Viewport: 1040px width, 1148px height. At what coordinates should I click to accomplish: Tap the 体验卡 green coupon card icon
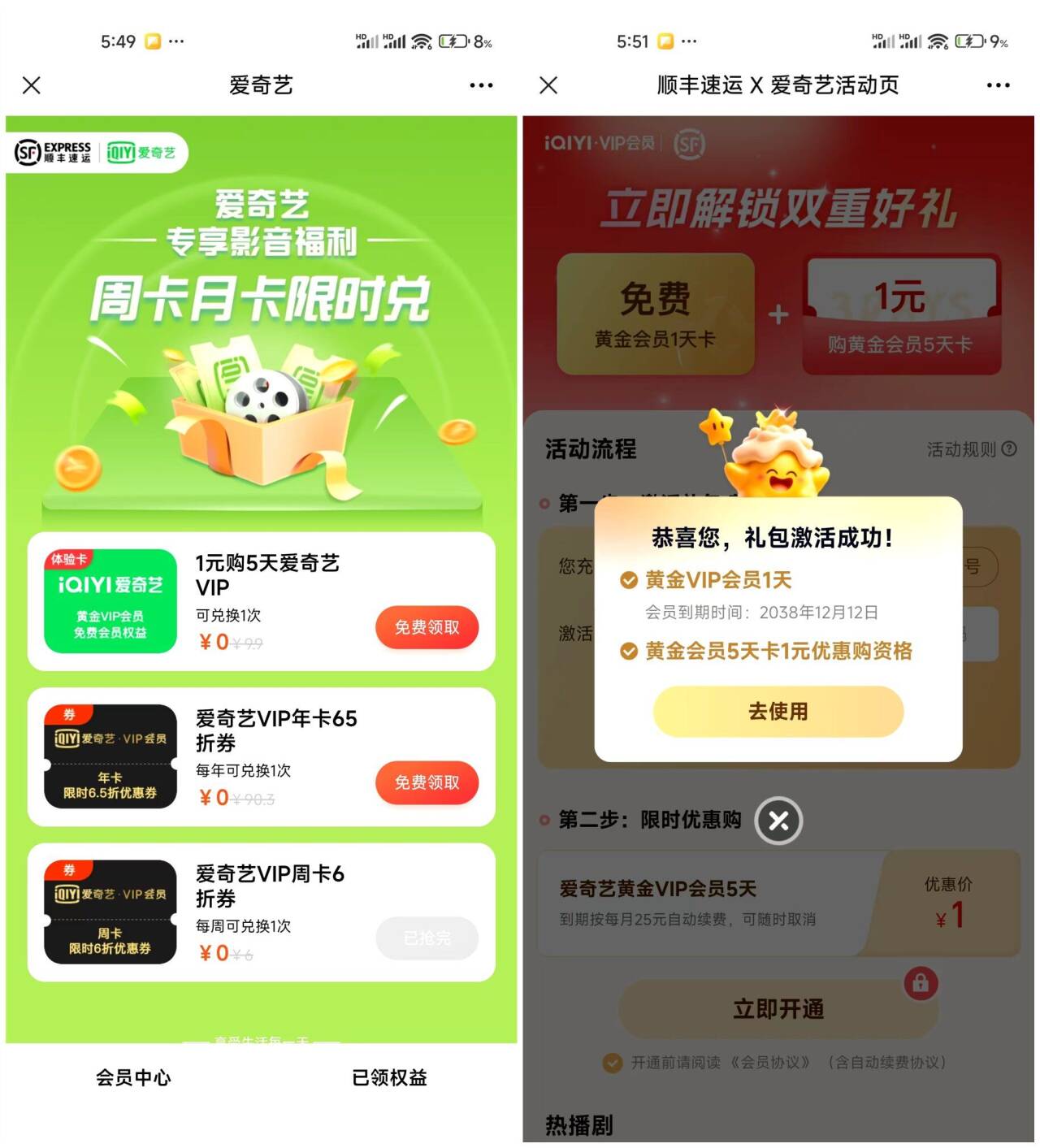coord(110,600)
